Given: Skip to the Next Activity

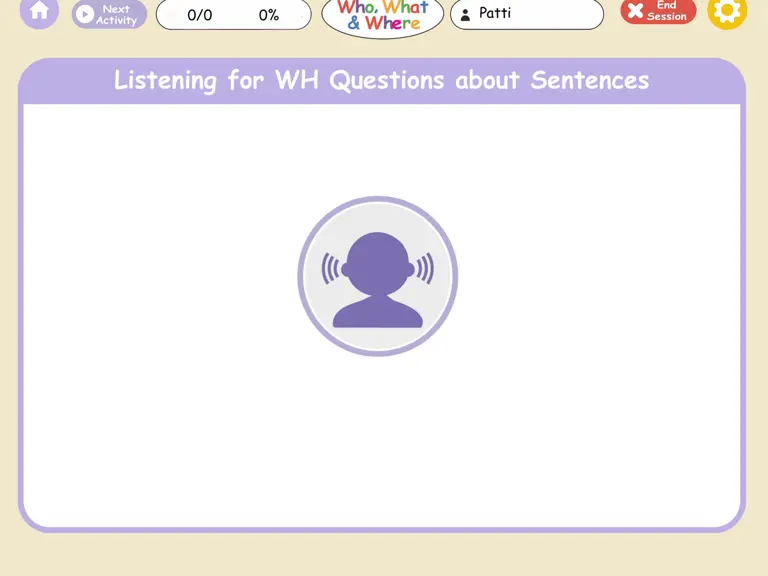Looking at the screenshot, I should [109, 14].
